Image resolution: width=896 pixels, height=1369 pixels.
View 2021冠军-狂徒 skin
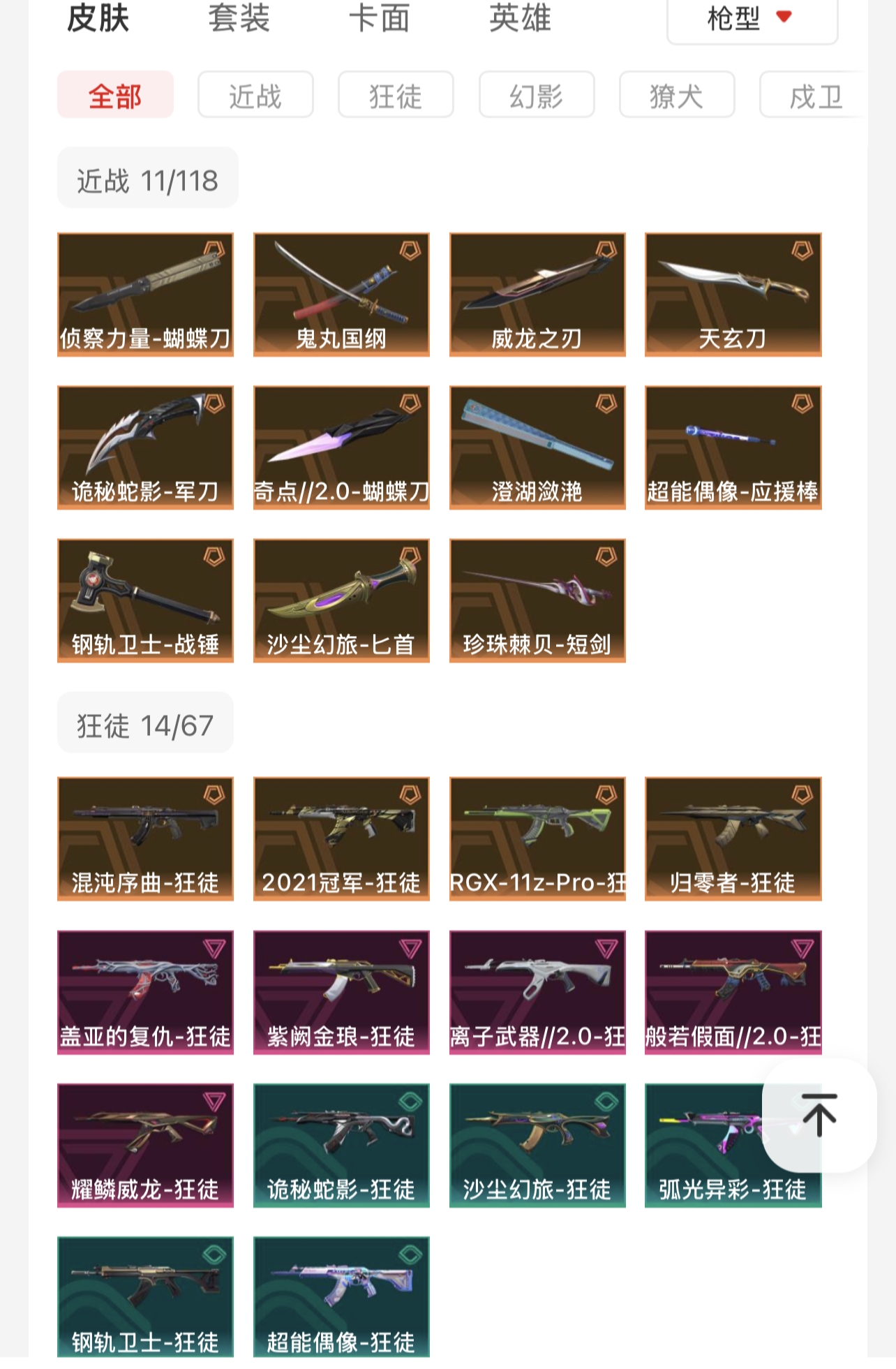click(341, 838)
